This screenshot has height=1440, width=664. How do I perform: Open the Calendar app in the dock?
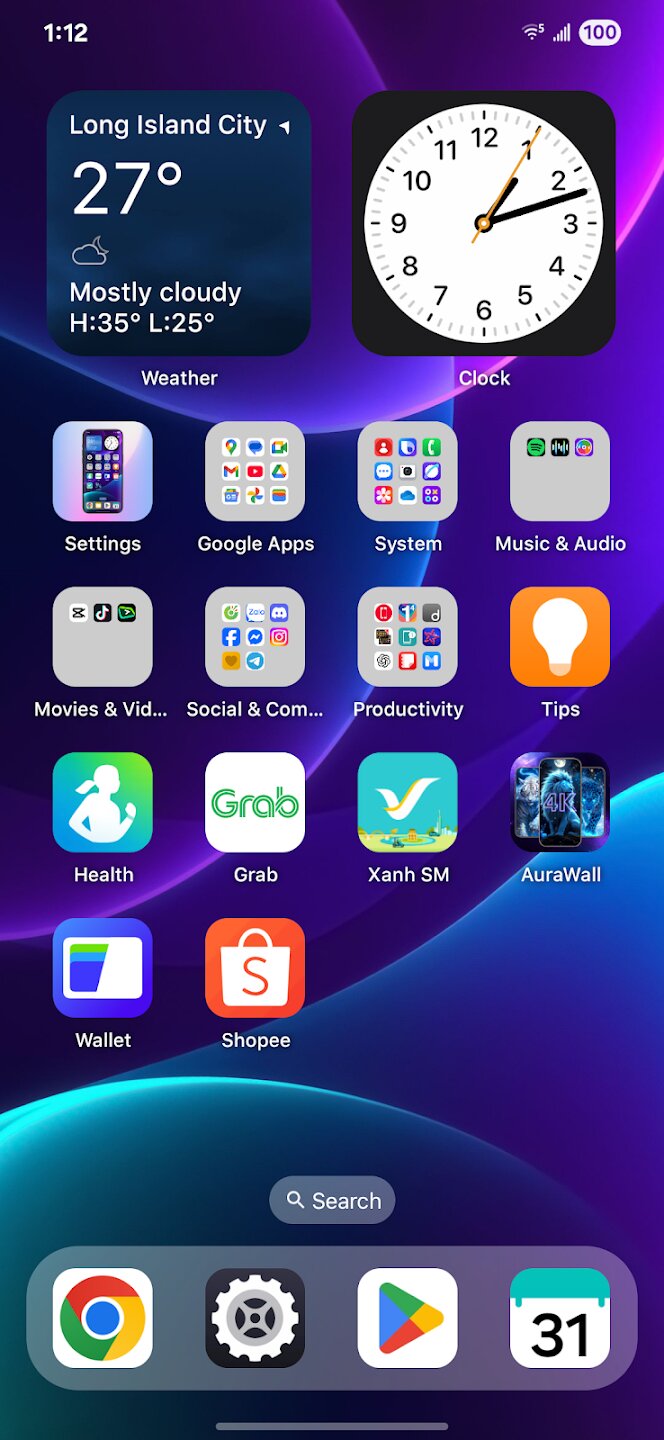(x=560, y=1318)
